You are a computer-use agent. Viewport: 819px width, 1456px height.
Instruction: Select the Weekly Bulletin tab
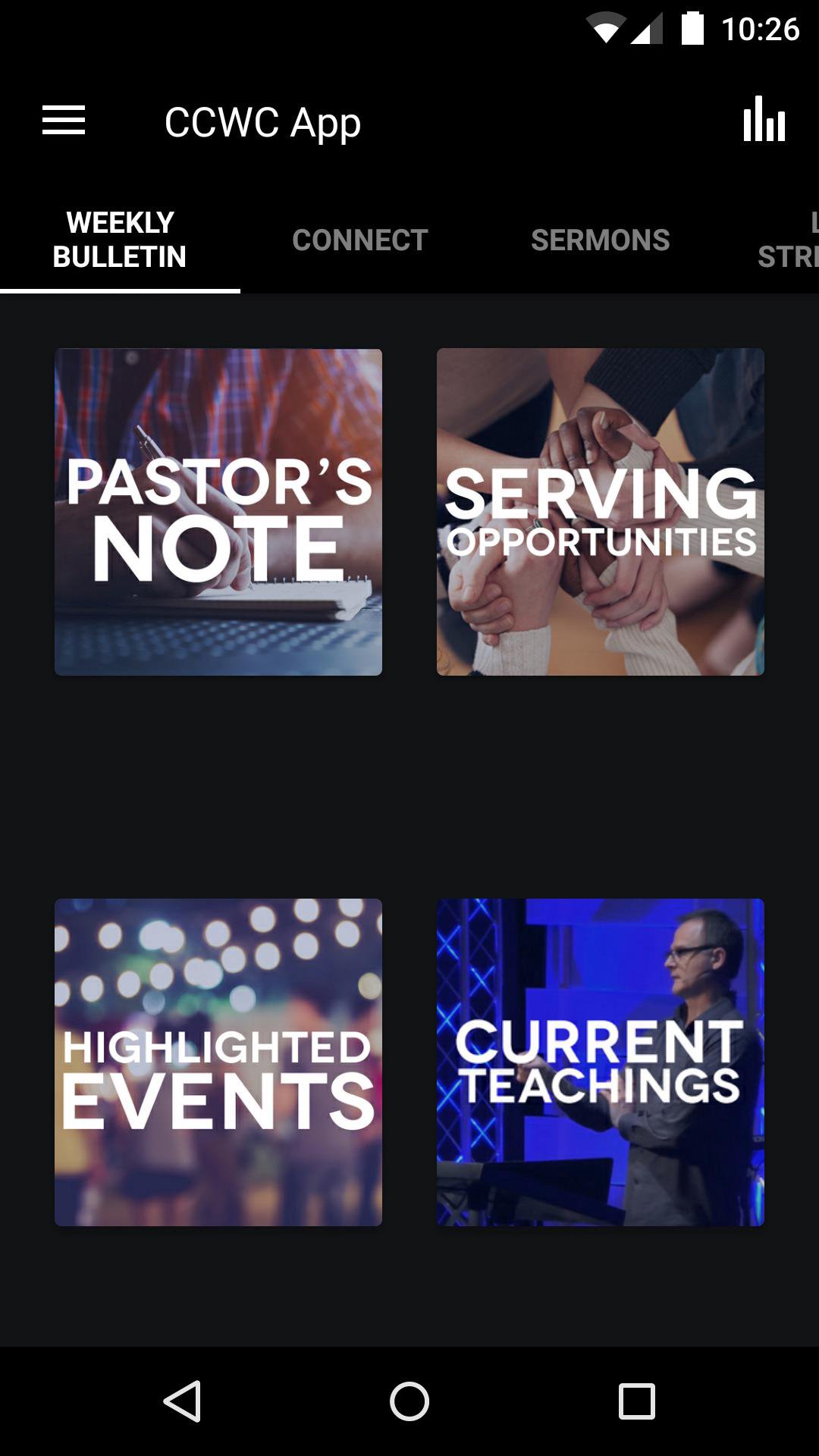point(120,240)
